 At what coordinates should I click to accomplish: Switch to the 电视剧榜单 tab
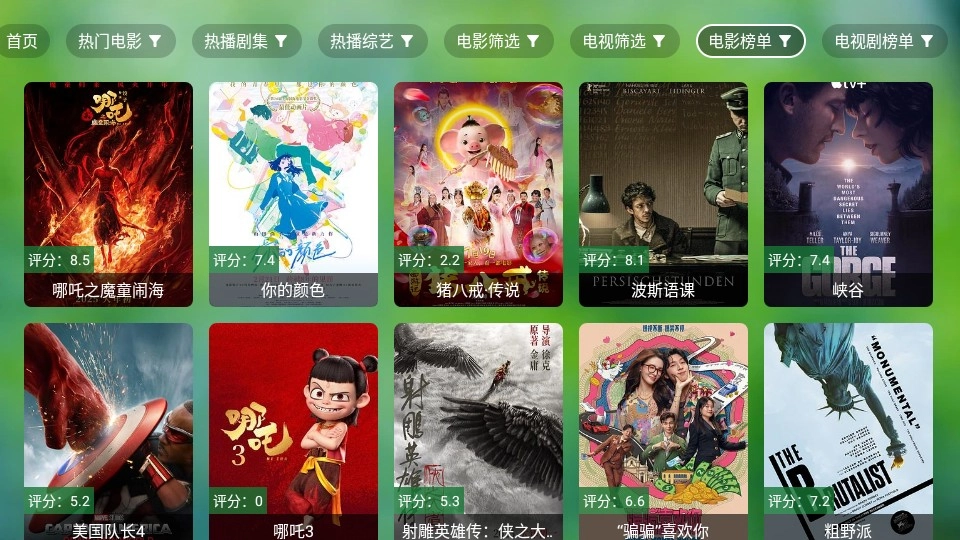(884, 41)
